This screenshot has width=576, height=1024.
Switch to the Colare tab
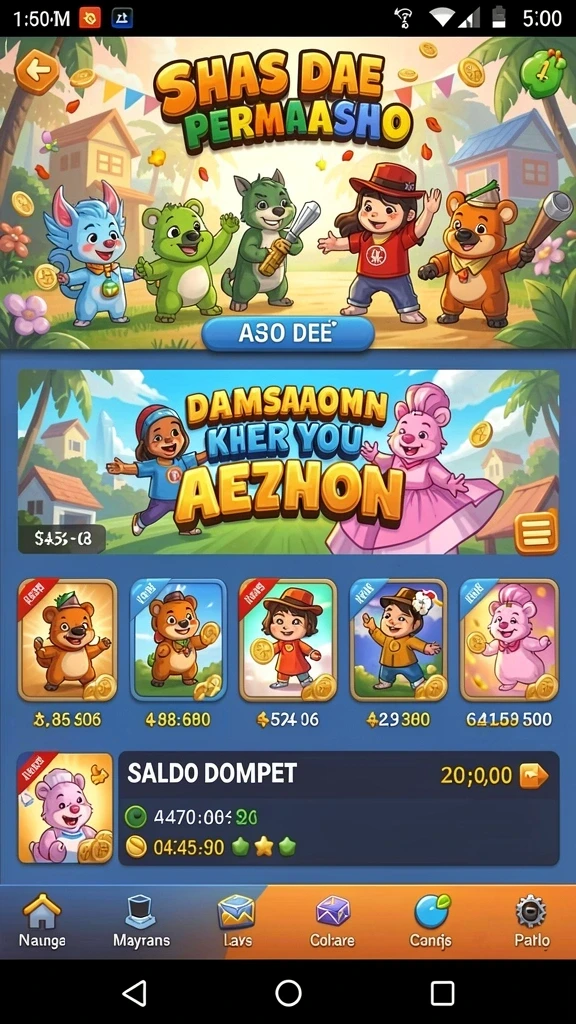pos(332,921)
